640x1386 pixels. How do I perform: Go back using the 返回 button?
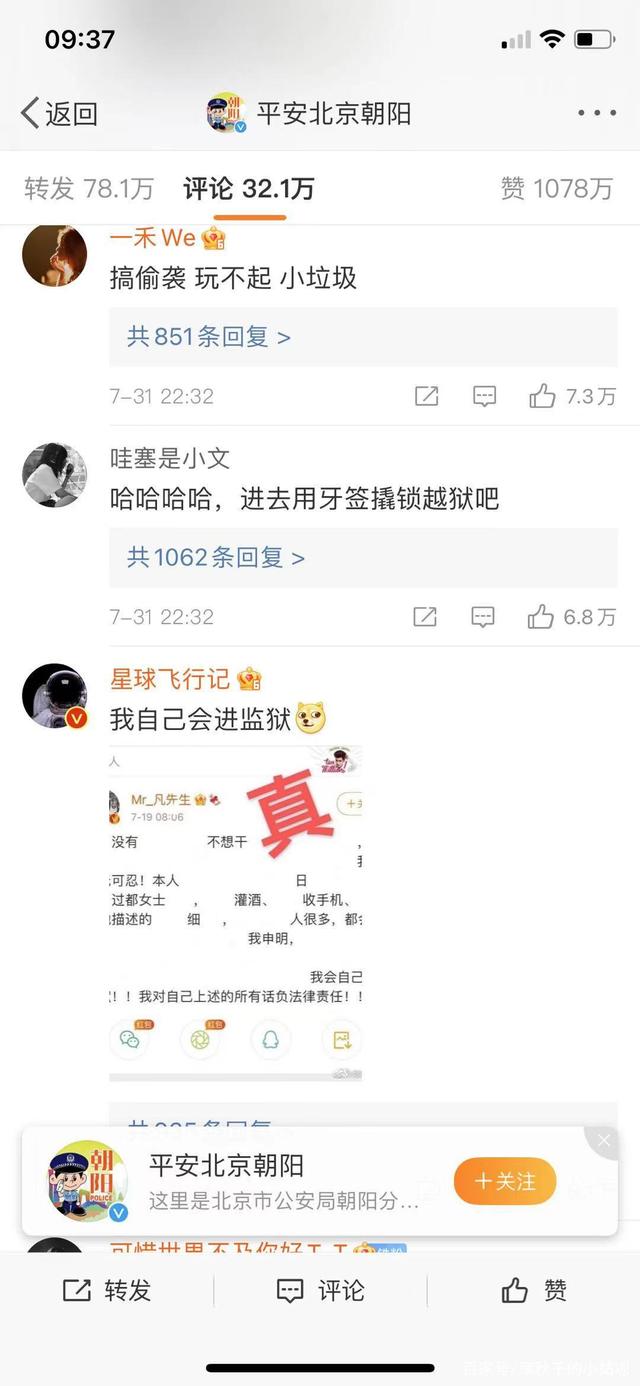click(x=60, y=113)
